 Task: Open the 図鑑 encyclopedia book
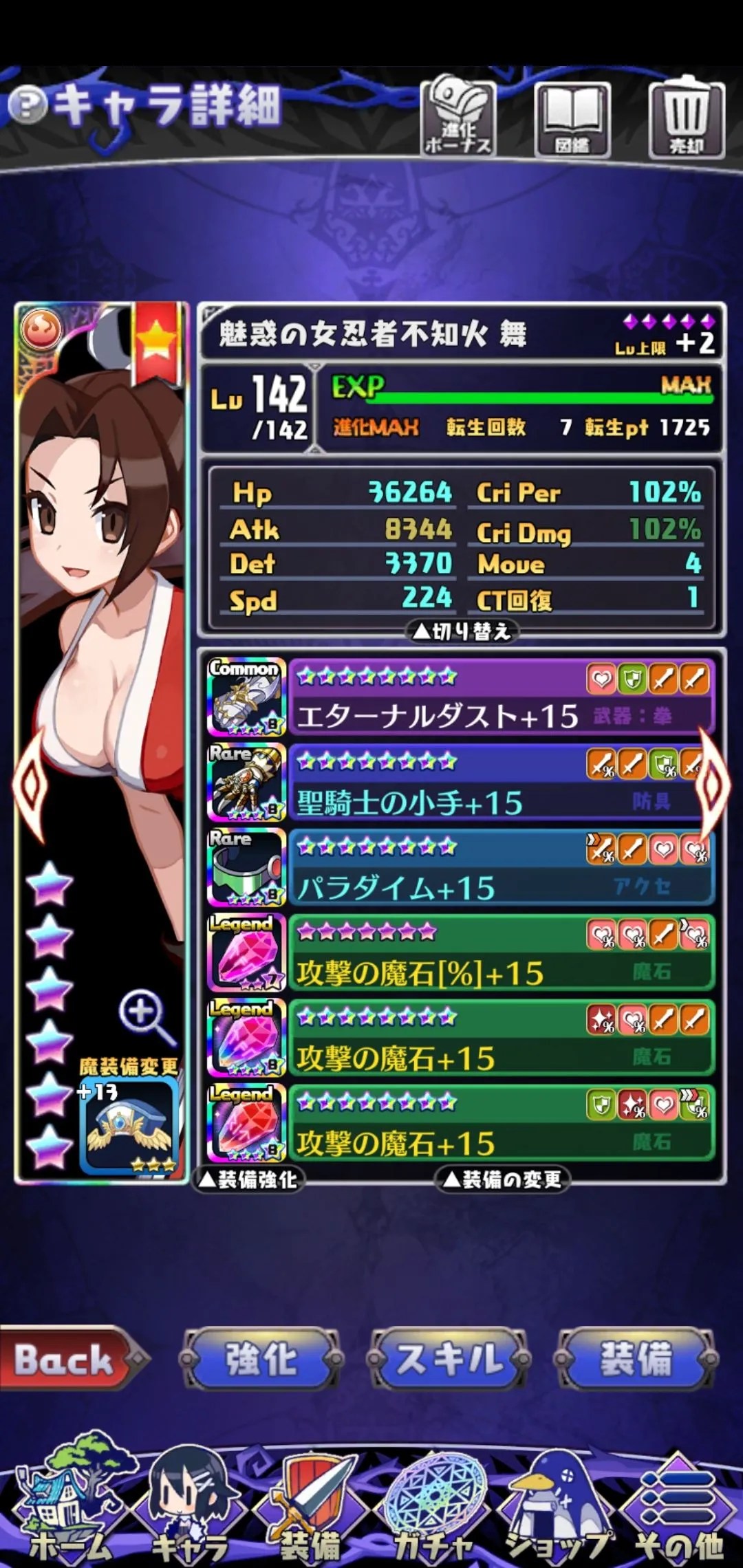click(572, 118)
